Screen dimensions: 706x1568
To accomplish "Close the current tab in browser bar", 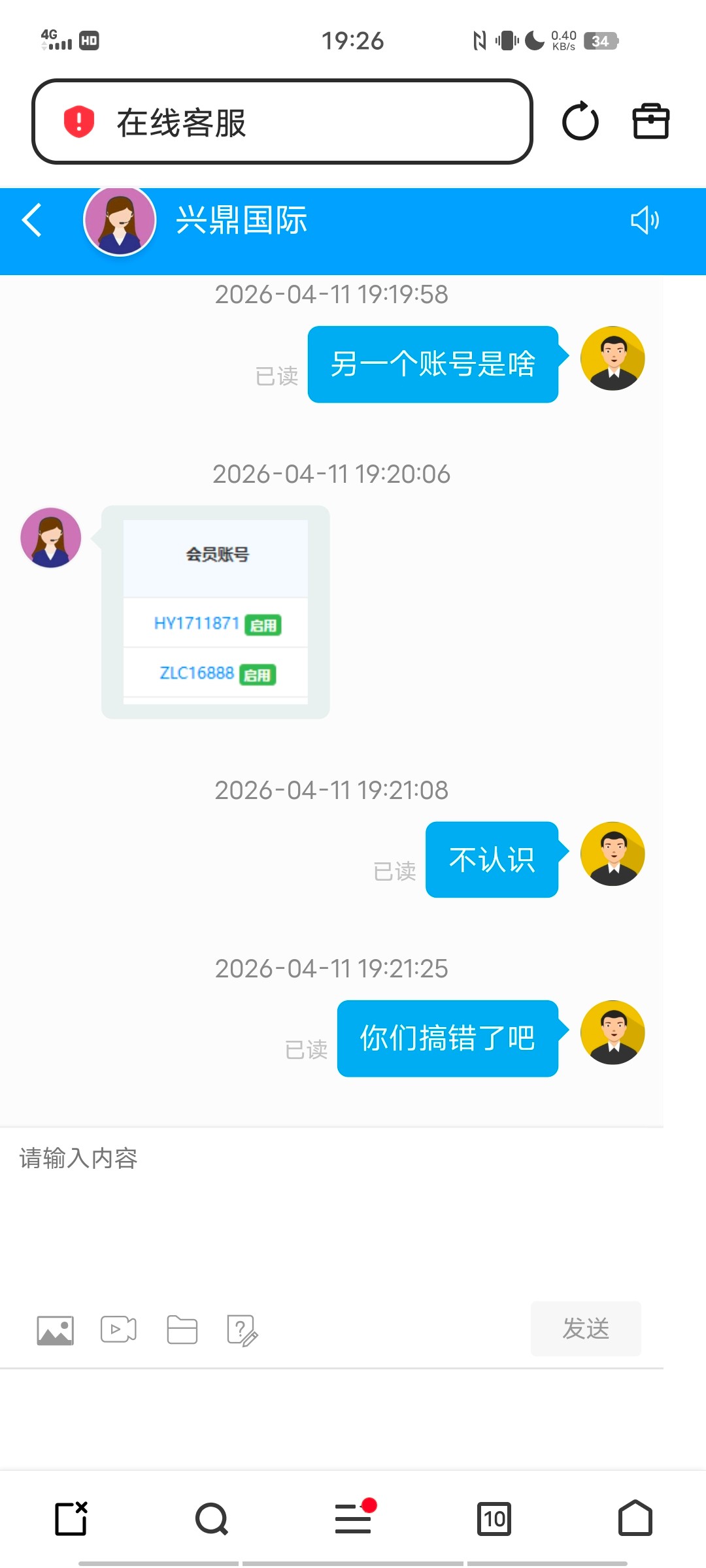I will 71,1518.
